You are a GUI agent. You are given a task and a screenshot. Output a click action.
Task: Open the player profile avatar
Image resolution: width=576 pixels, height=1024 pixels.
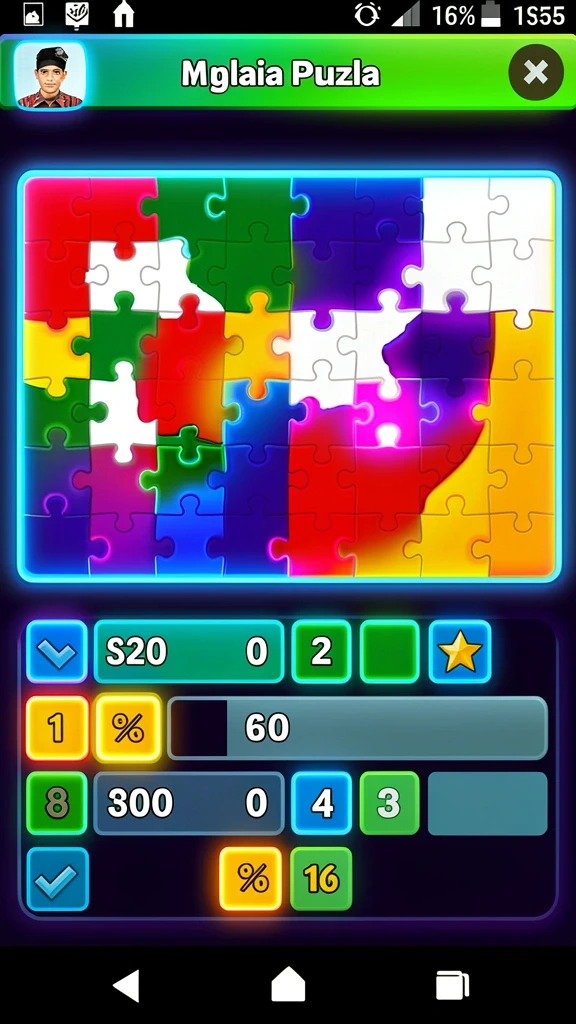point(50,74)
